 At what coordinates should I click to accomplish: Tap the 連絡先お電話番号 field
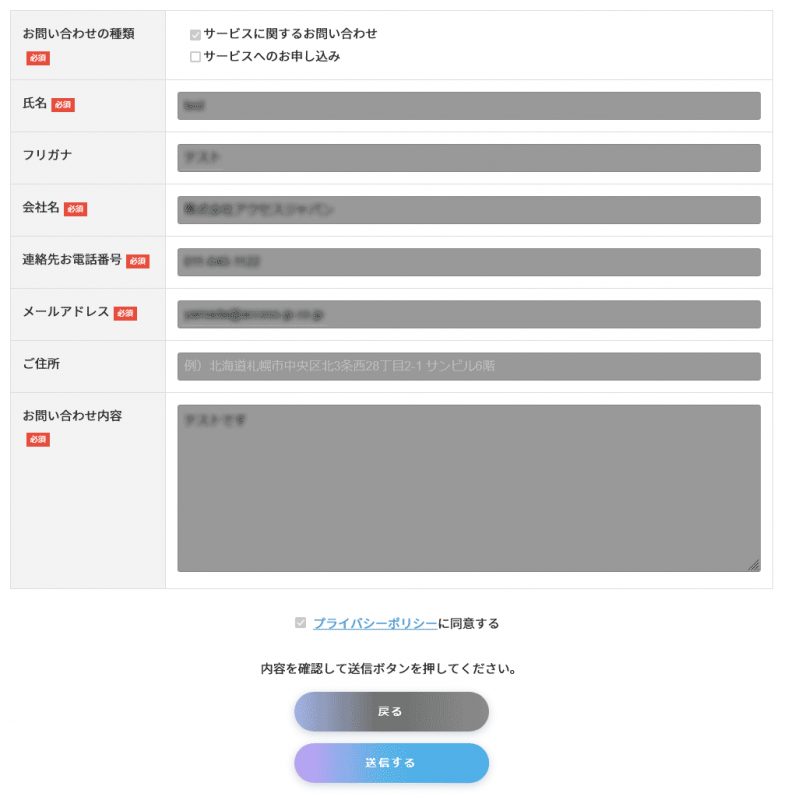468,262
